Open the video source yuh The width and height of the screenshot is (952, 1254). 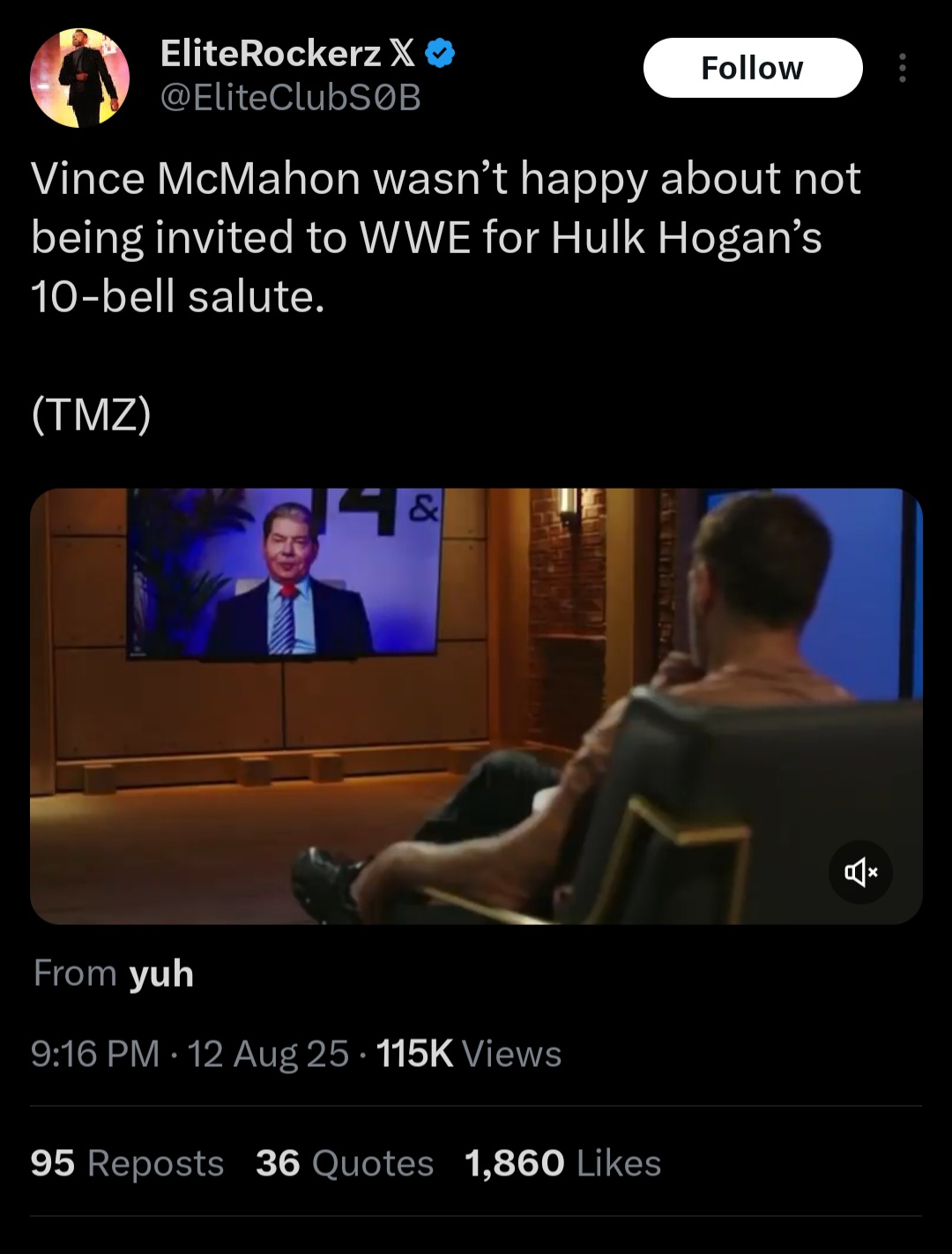[x=160, y=974]
